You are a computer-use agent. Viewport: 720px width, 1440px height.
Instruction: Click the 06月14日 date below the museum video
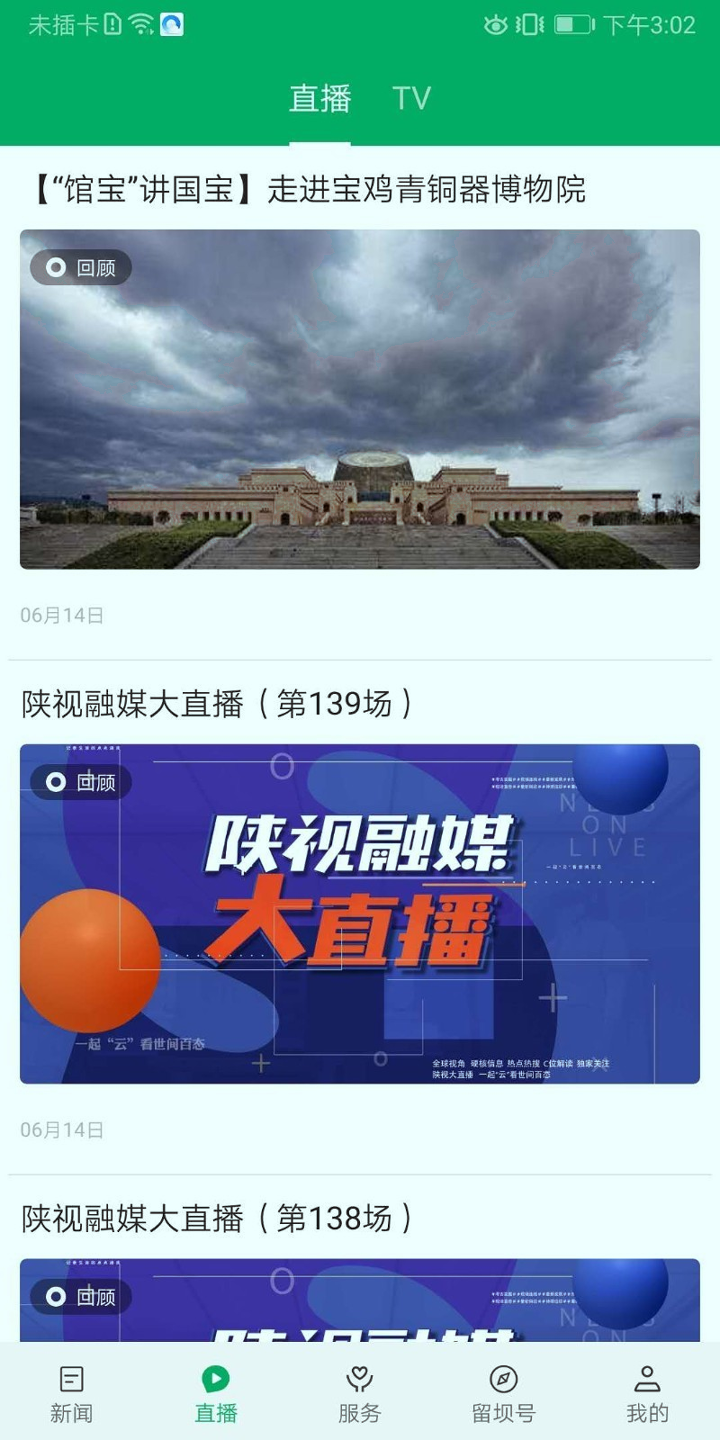[x=60, y=616]
